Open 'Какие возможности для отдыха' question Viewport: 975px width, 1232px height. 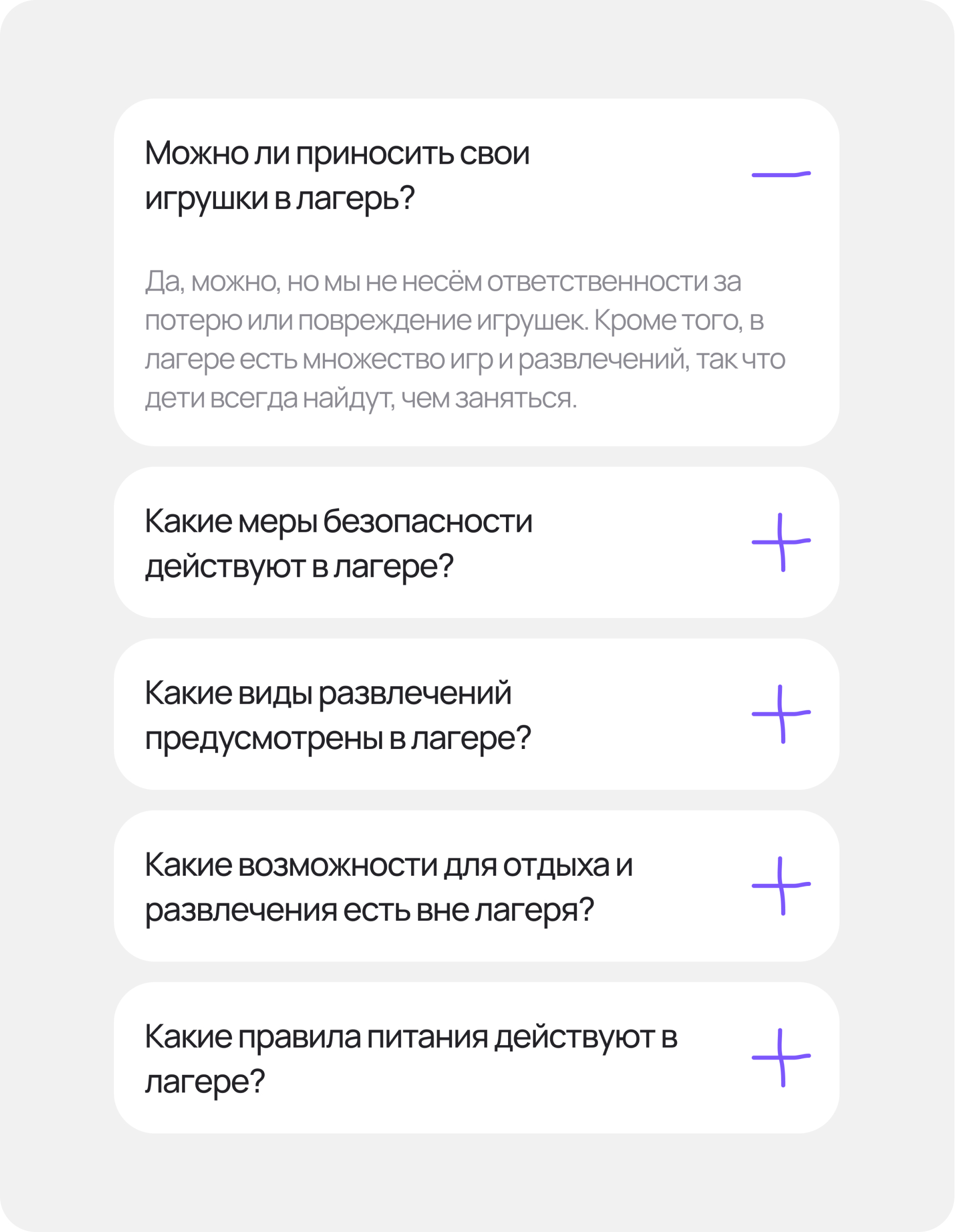pos(781,885)
